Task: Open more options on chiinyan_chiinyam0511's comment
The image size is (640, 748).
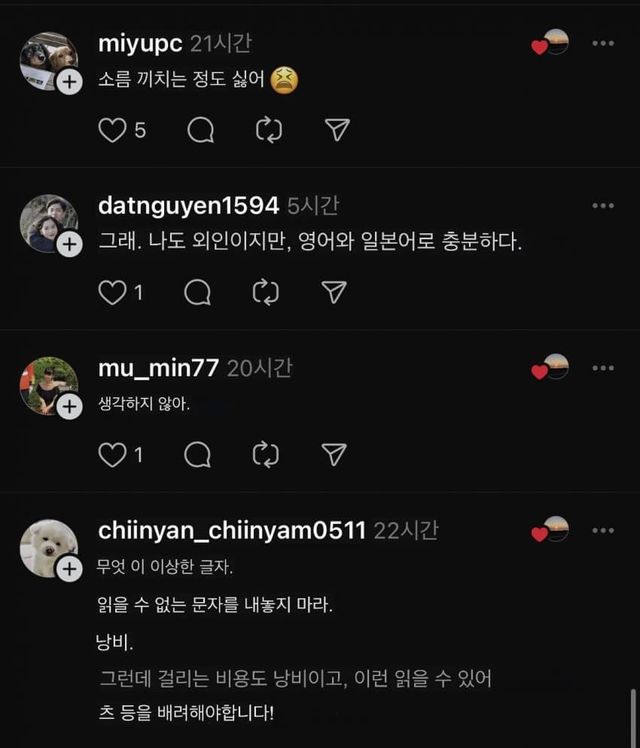Action: (x=603, y=530)
